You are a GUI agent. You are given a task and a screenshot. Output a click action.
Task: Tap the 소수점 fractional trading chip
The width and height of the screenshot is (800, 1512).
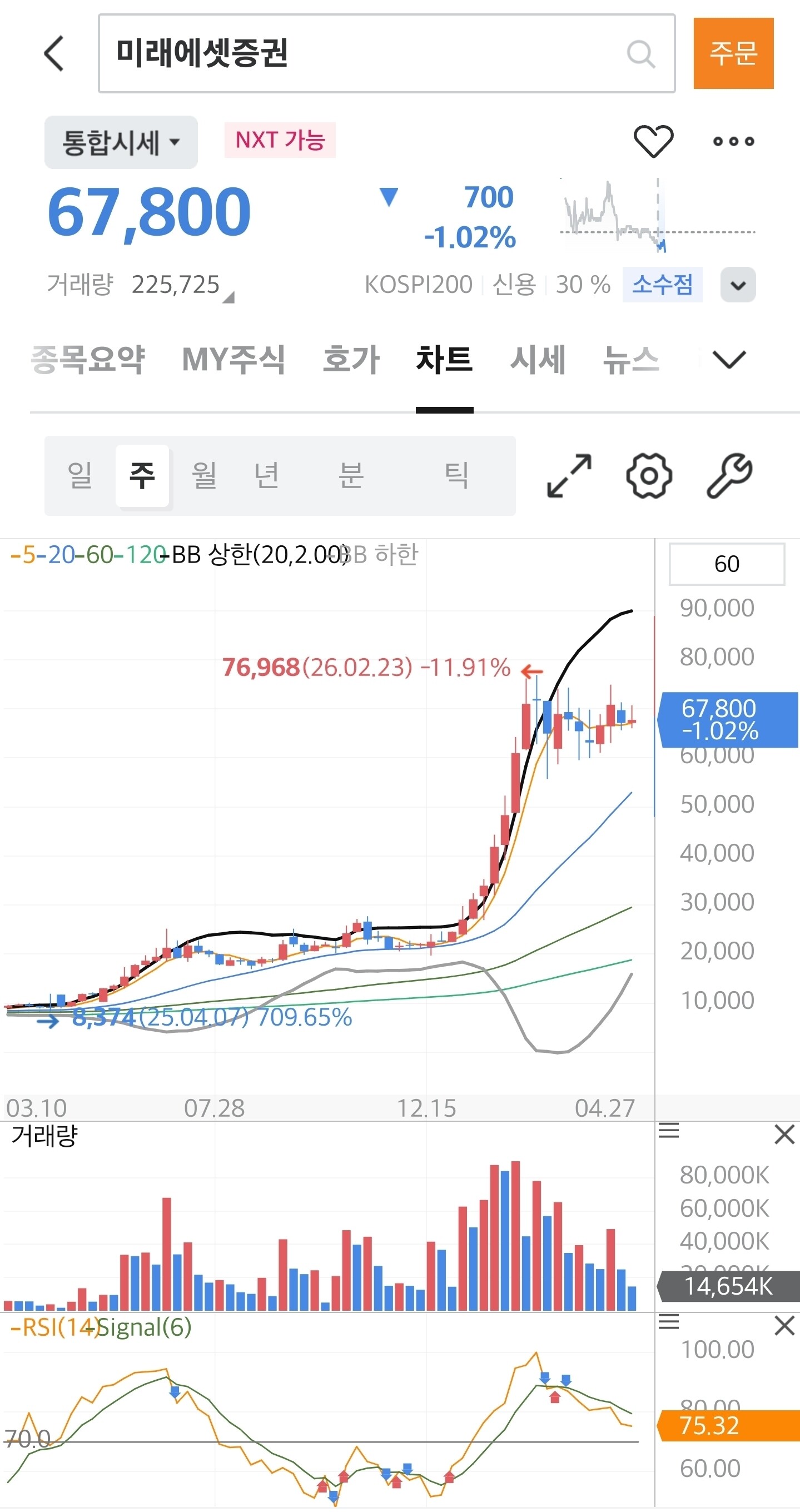(662, 285)
